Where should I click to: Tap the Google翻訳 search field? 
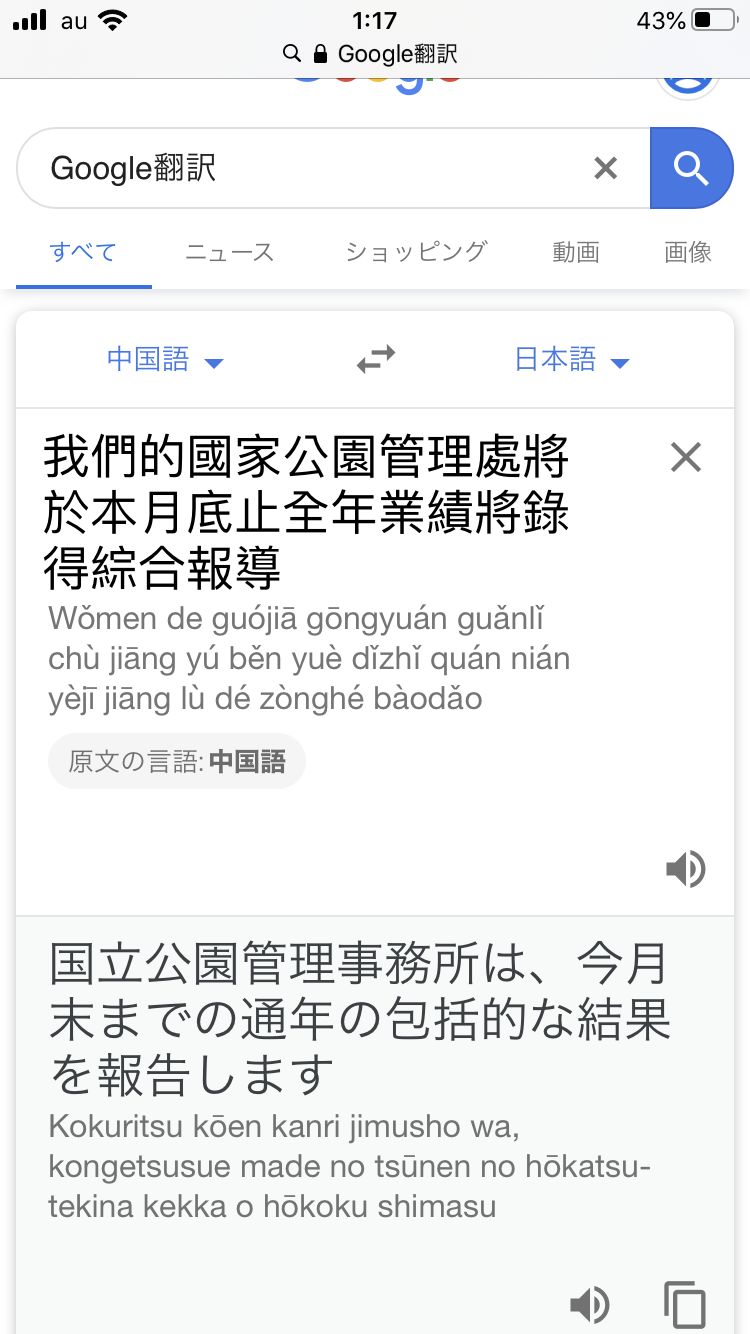pos(300,168)
